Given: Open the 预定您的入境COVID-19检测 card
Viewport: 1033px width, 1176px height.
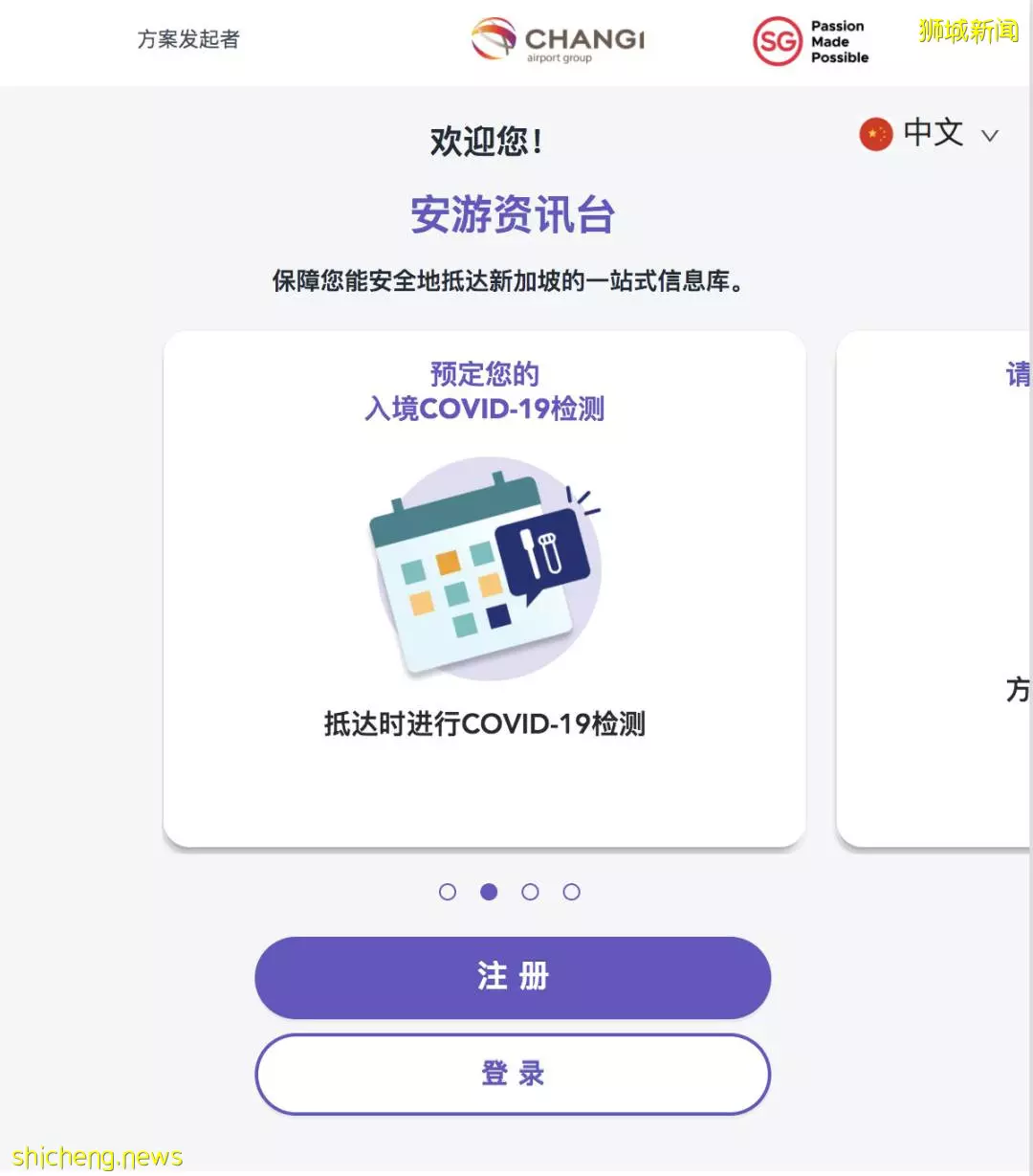Looking at the screenshot, I should tap(484, 588).
